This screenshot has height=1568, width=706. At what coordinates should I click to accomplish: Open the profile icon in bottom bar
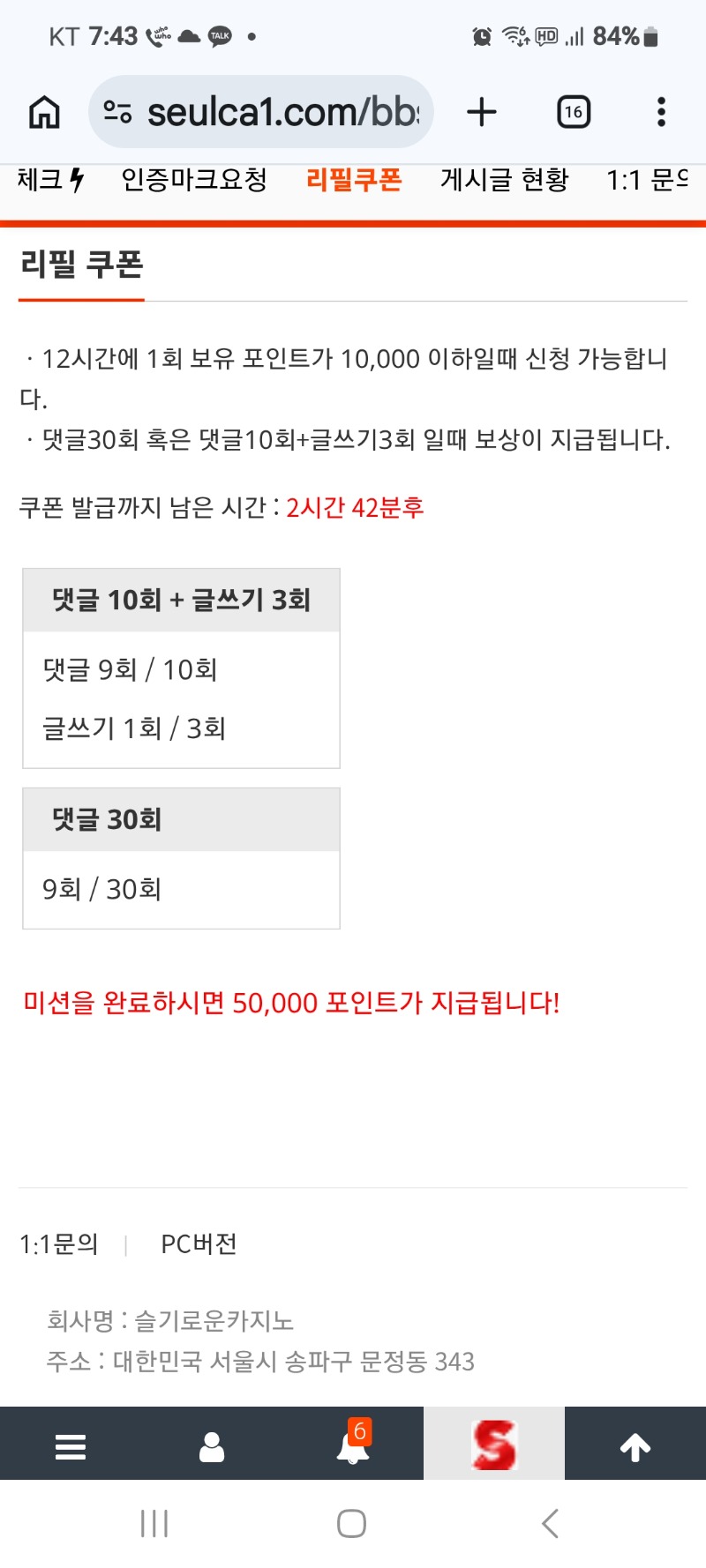coord(212,1446)
